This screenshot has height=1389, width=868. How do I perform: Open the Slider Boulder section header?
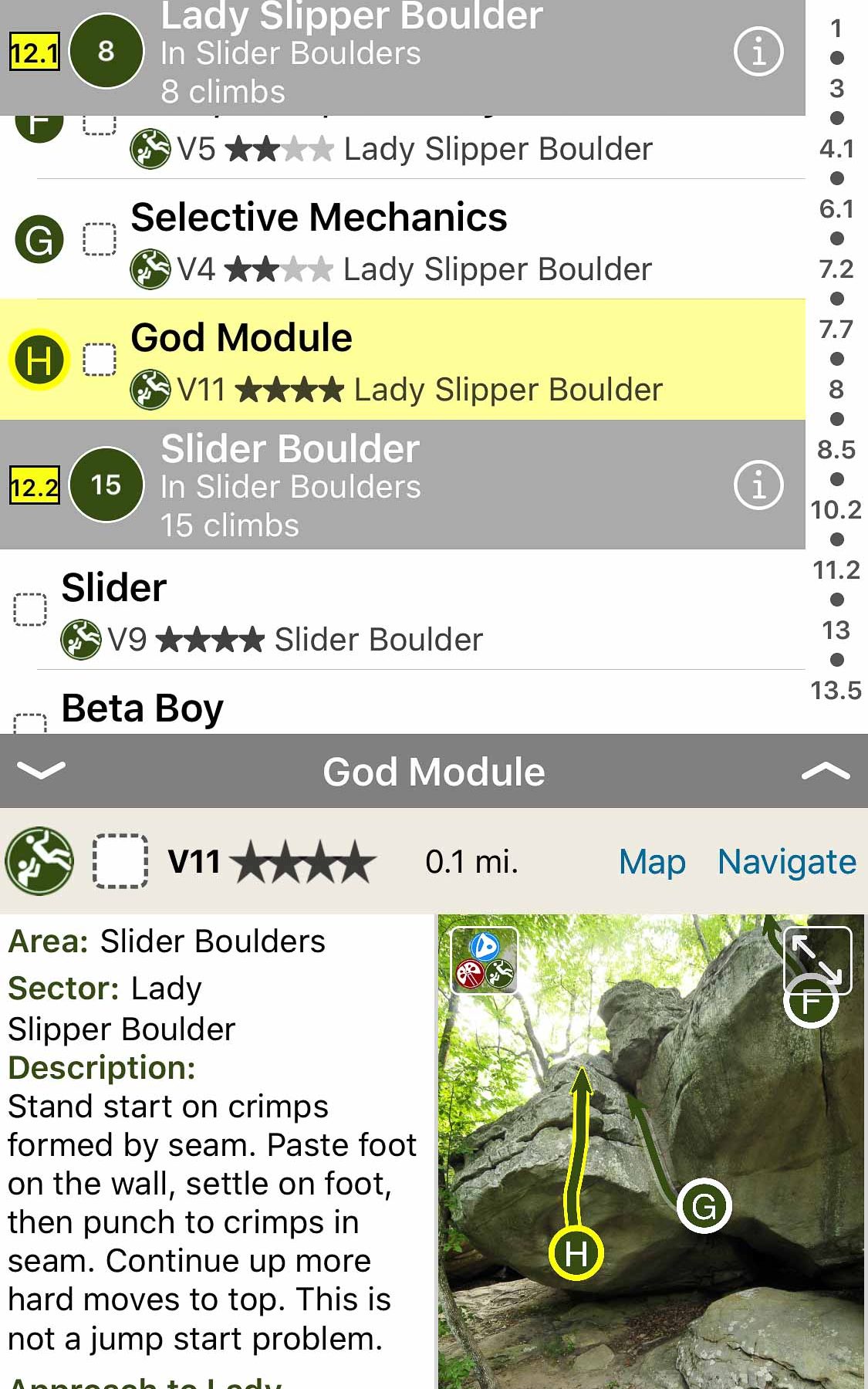[x=386, y=485]
